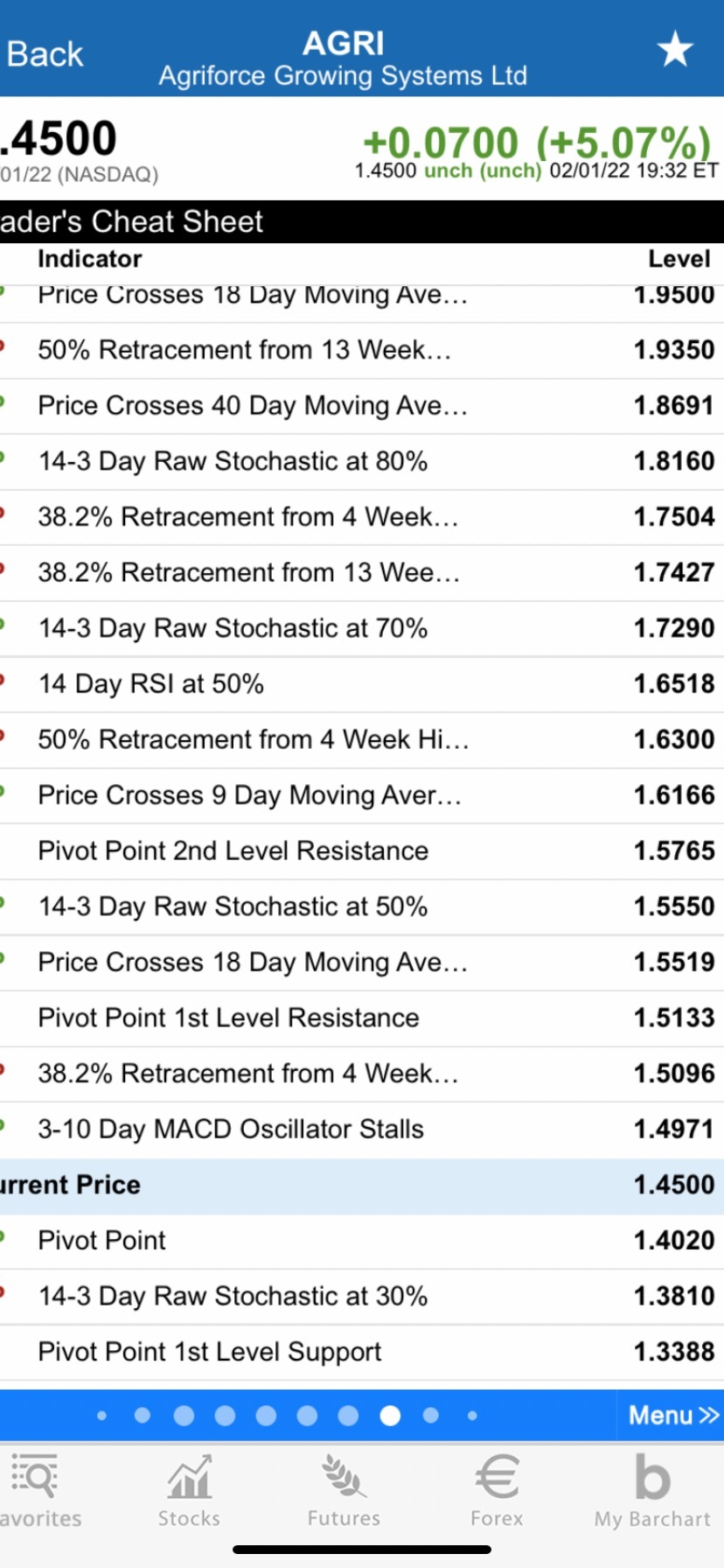Viewport: 724px width, 1568px height.
Task: Go back to the previous screen
Action: click(x=44, y=54)
